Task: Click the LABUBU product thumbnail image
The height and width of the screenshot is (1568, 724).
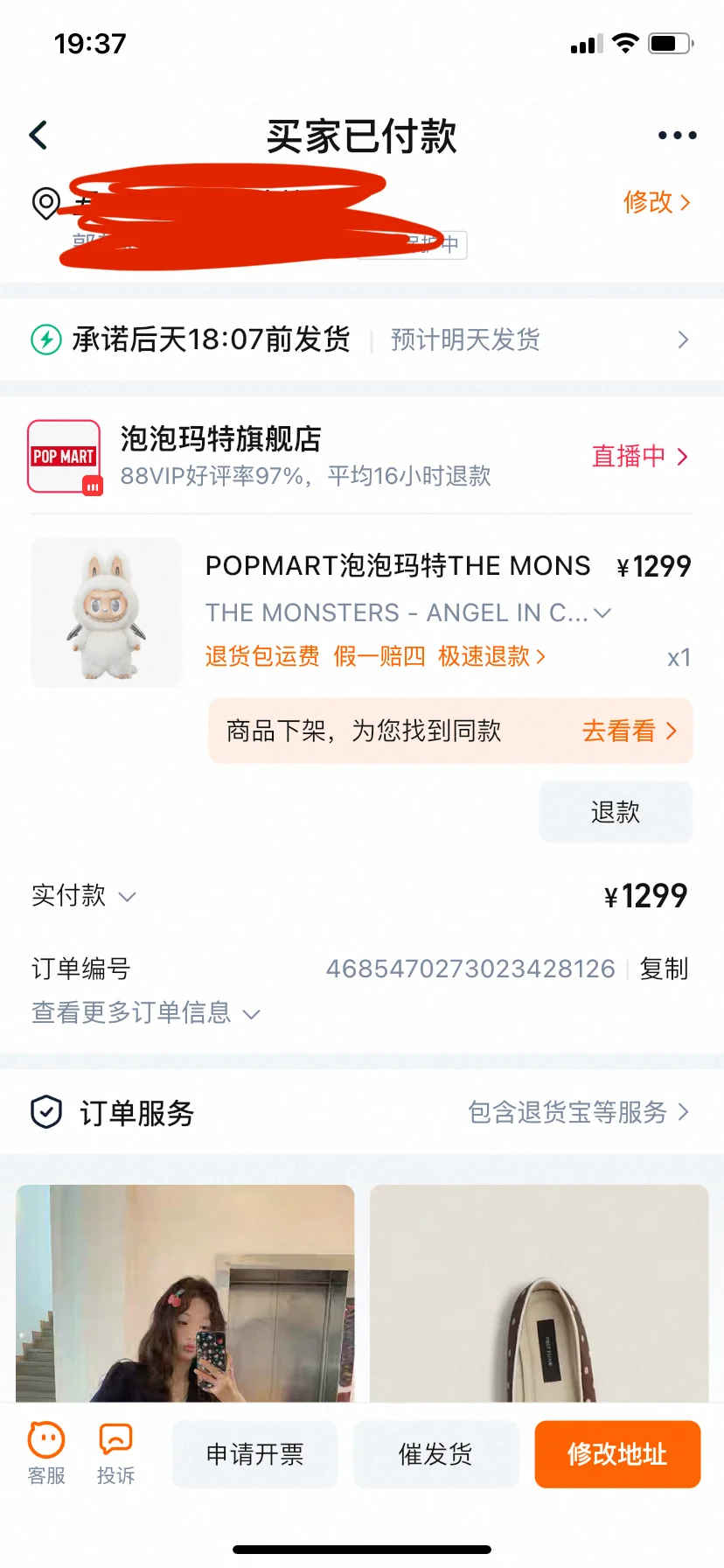Action: 105,612
